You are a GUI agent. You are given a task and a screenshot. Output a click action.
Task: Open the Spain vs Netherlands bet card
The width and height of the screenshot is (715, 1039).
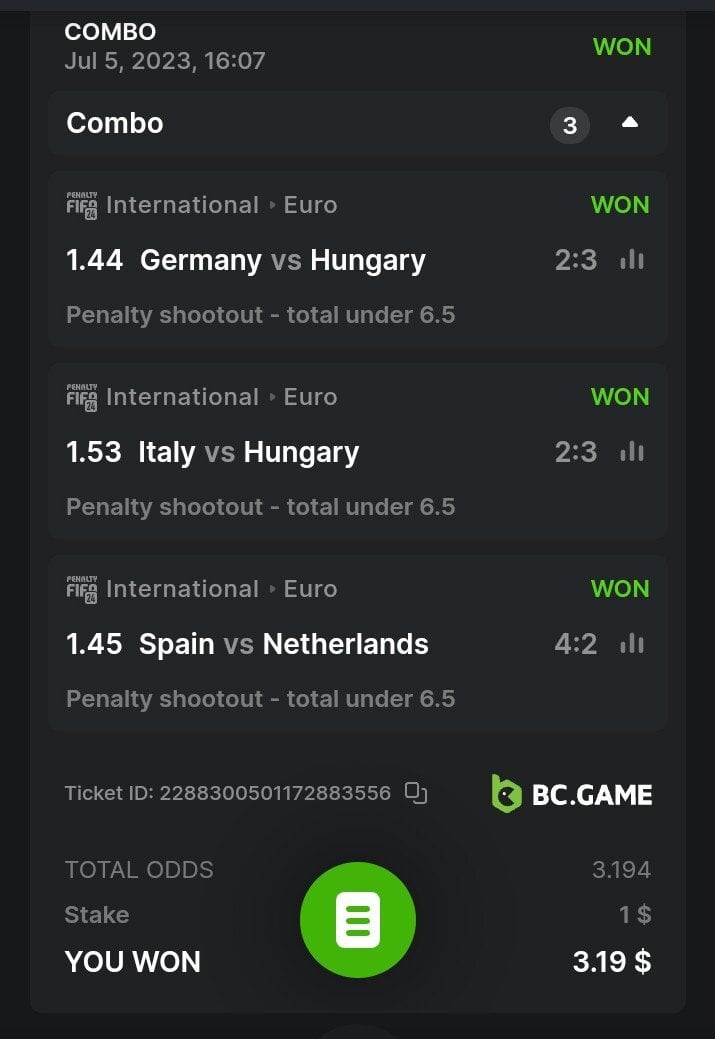tap(284, 645)
